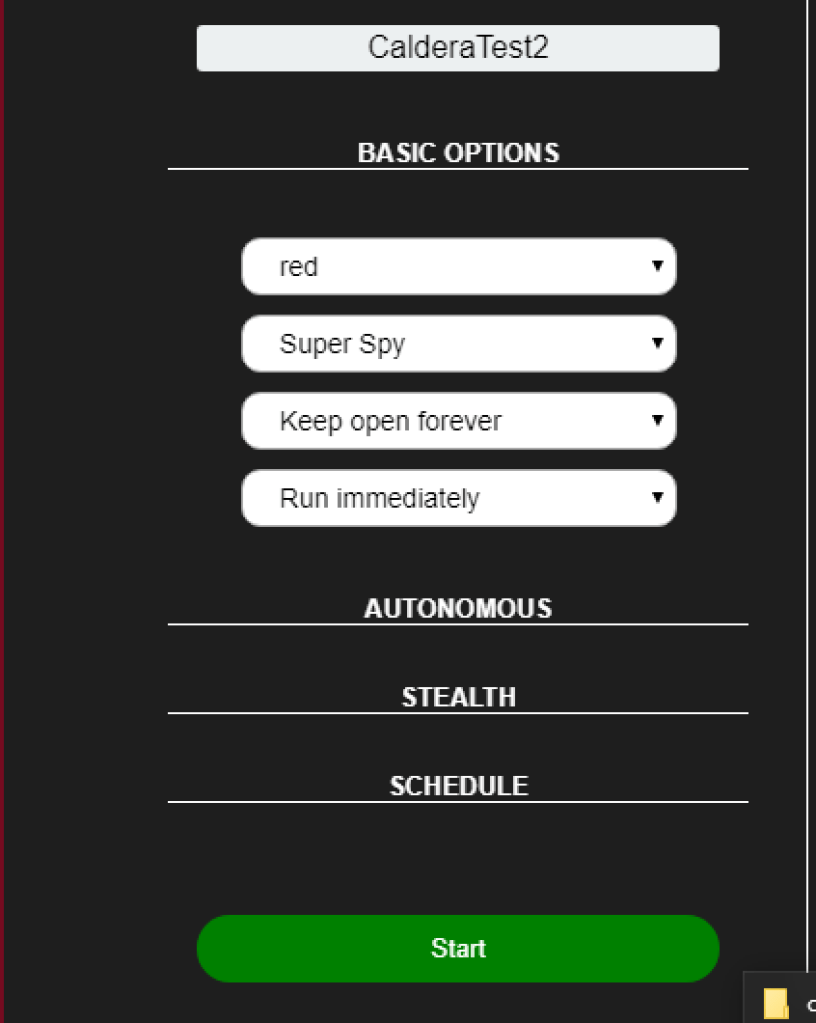Expand the Autonomous section
Screen dimensions: 816x1023
tap(458, 608)
